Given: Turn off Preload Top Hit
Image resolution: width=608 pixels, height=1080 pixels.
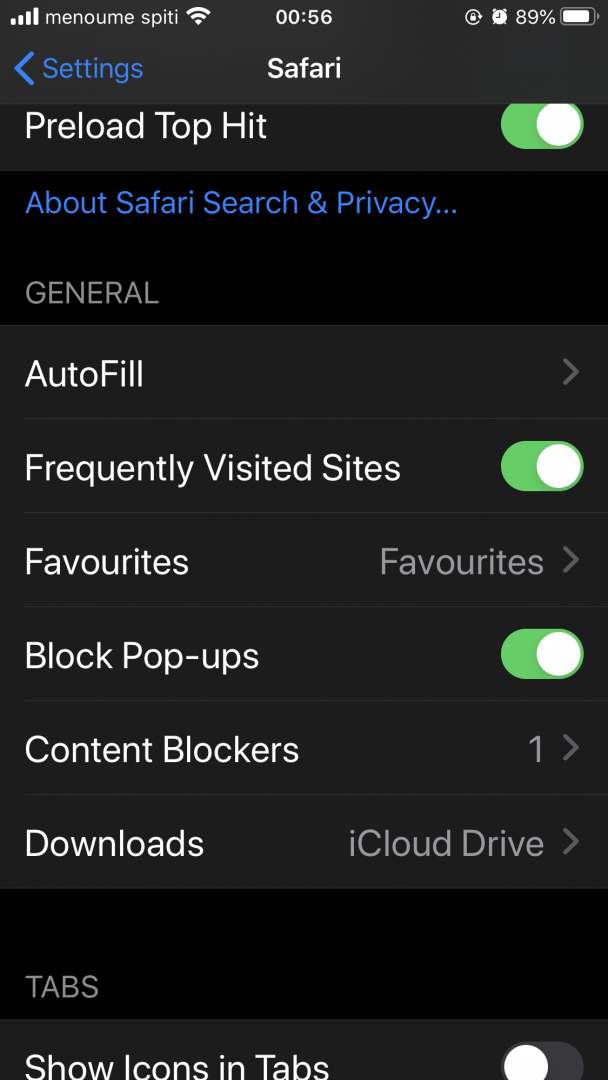Looking at the screenshot, I should [x=541, y=127].
